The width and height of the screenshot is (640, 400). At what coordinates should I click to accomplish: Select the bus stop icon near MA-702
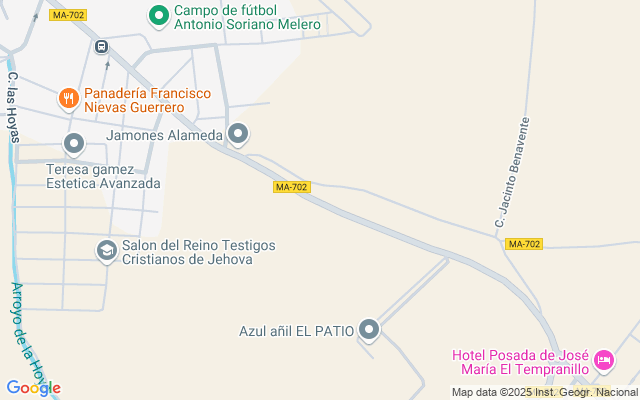click(102, 46)
